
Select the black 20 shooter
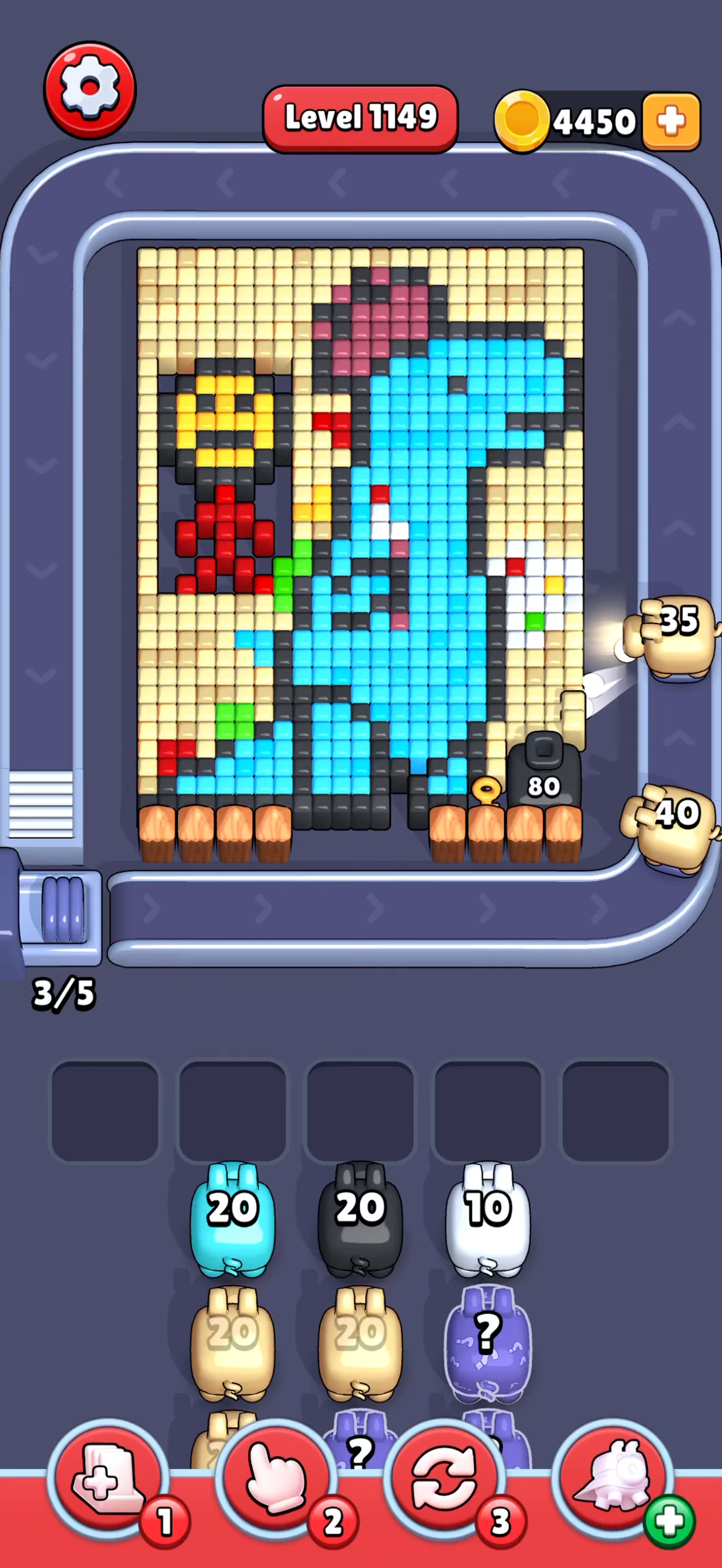(x=360, y=1220)
